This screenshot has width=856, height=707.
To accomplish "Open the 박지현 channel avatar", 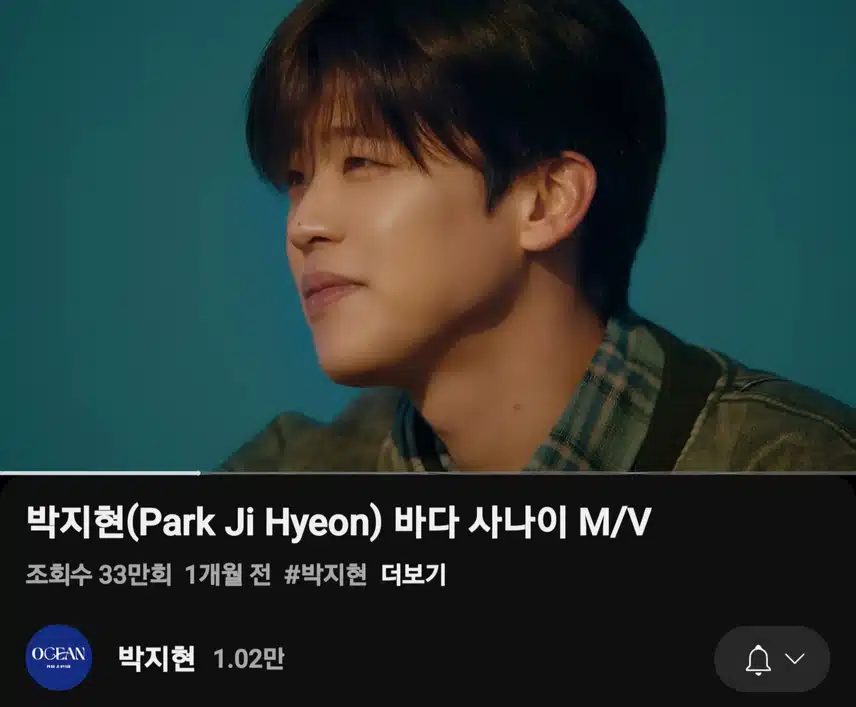I will tap(59, 657).
